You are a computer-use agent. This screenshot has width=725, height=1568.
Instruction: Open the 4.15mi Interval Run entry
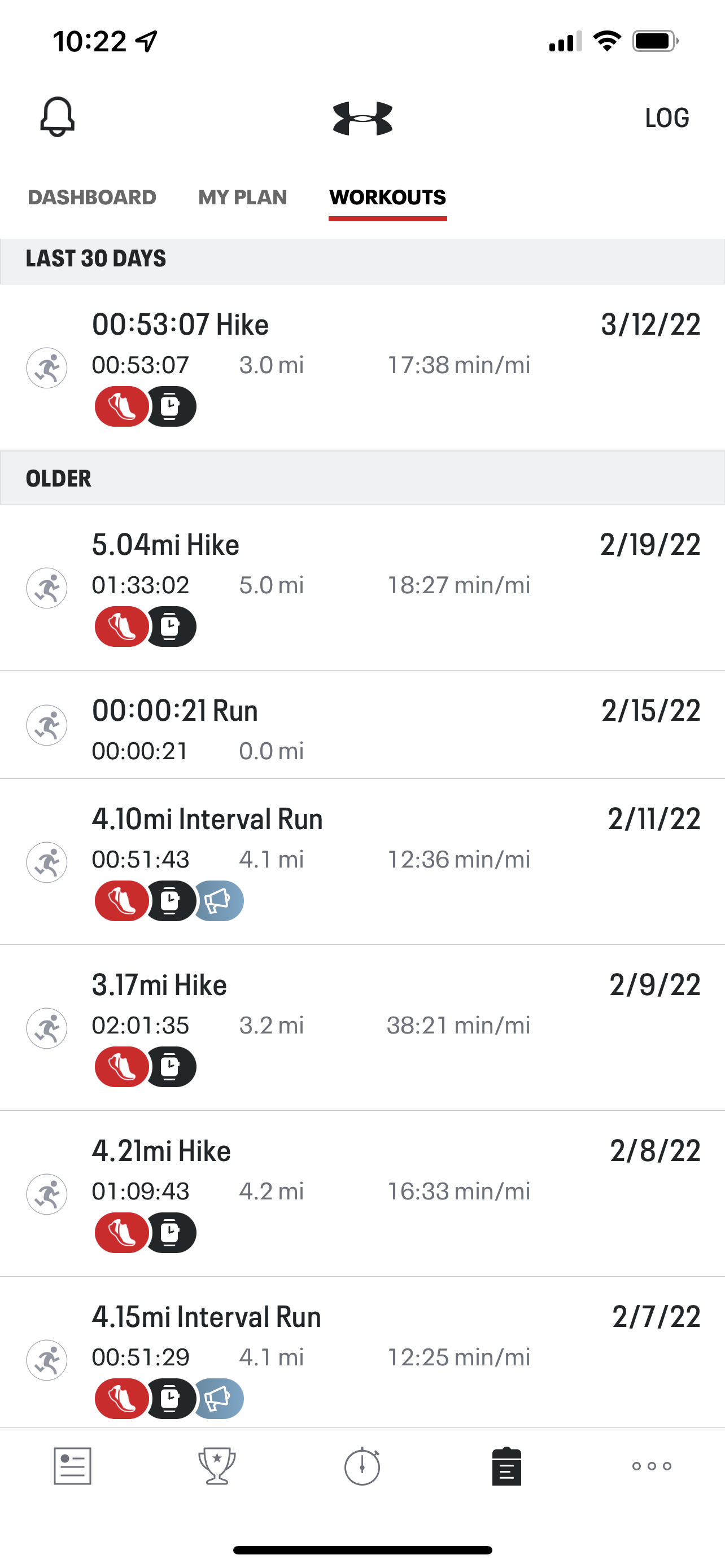point(362,1352)
